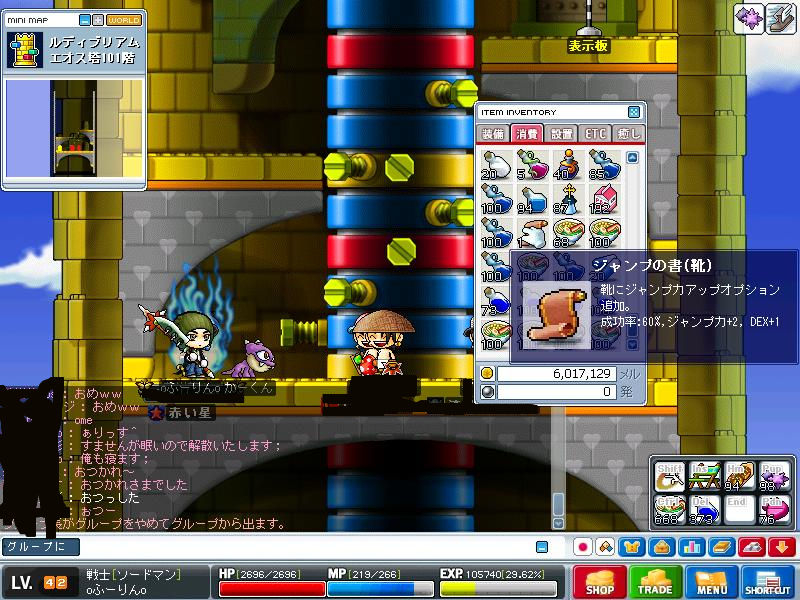This screenshot has height=600, width=800.
Task: Close the Item Inventory window
Action: (634, 112)
